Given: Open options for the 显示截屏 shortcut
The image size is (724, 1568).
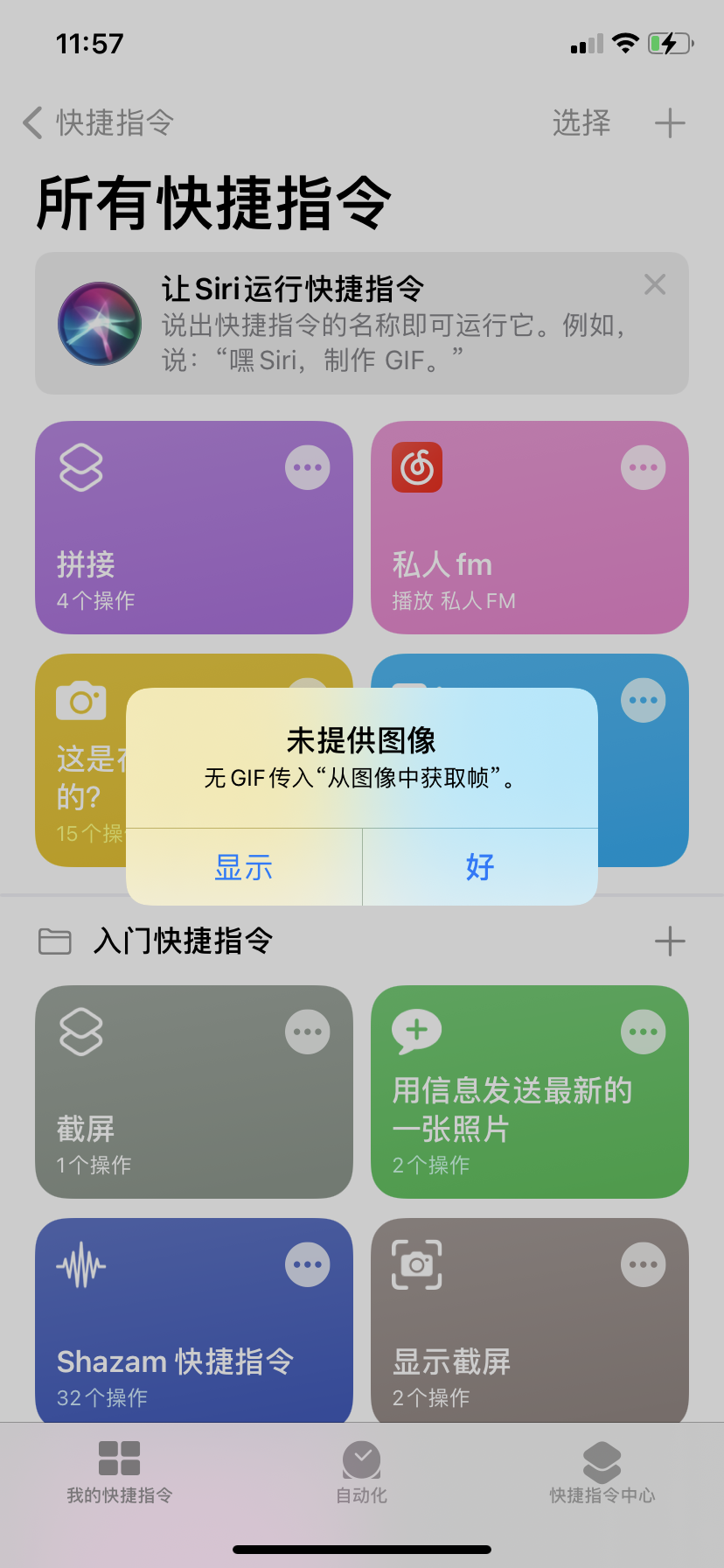Looking at the screenshot, I should pos(643,1264).
